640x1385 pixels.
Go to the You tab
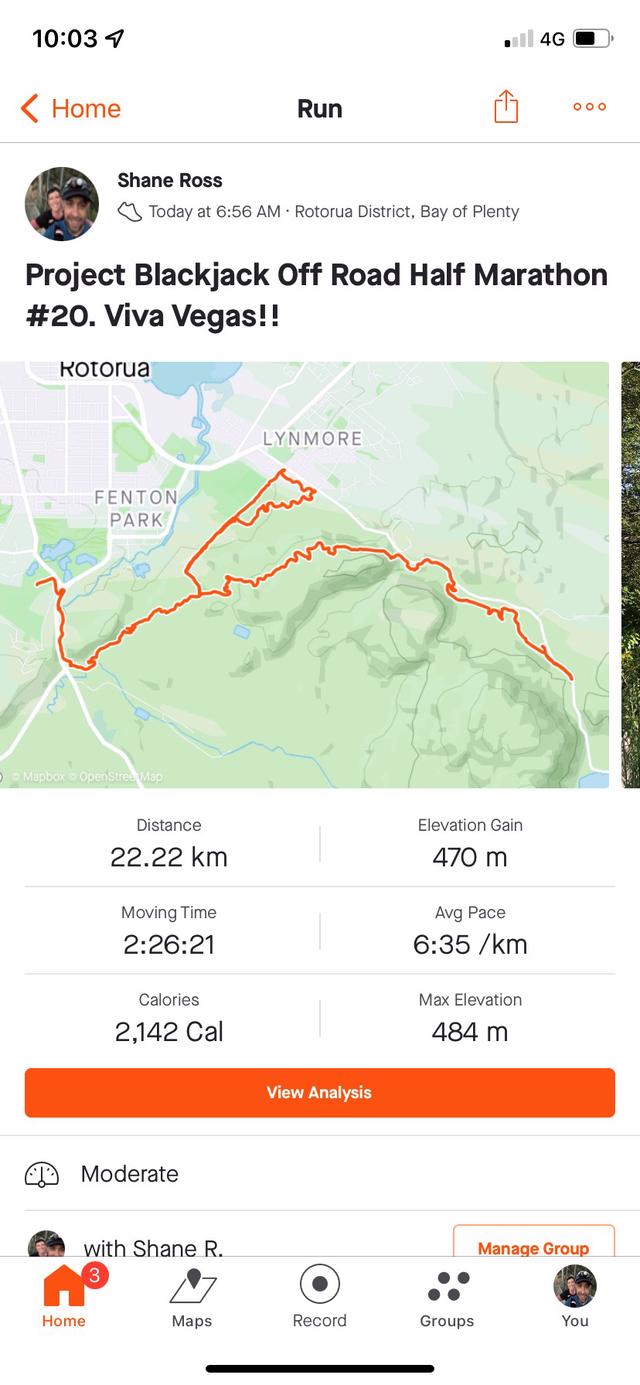(574, 1297)
